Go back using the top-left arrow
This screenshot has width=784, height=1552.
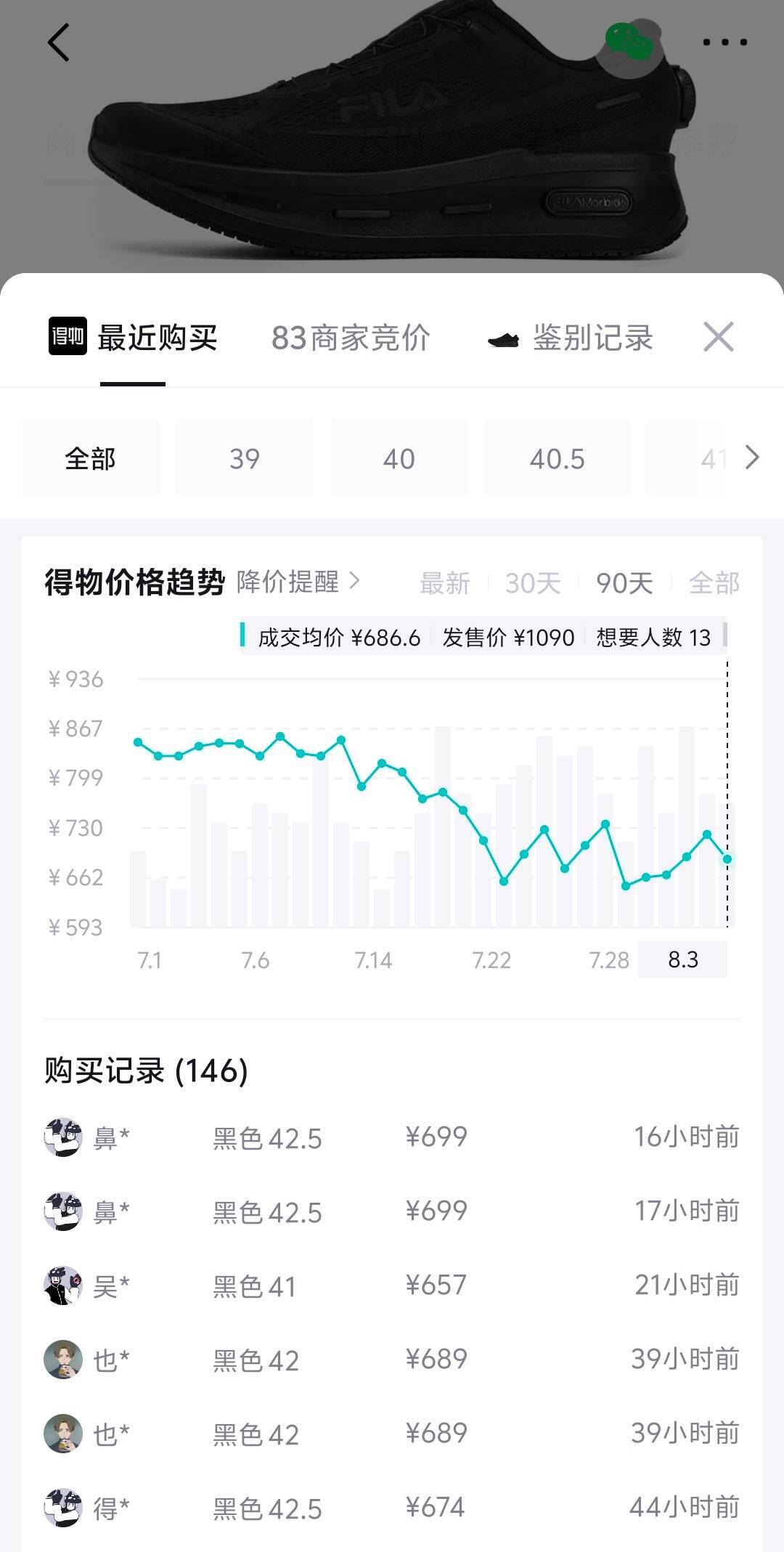[58, 42]
